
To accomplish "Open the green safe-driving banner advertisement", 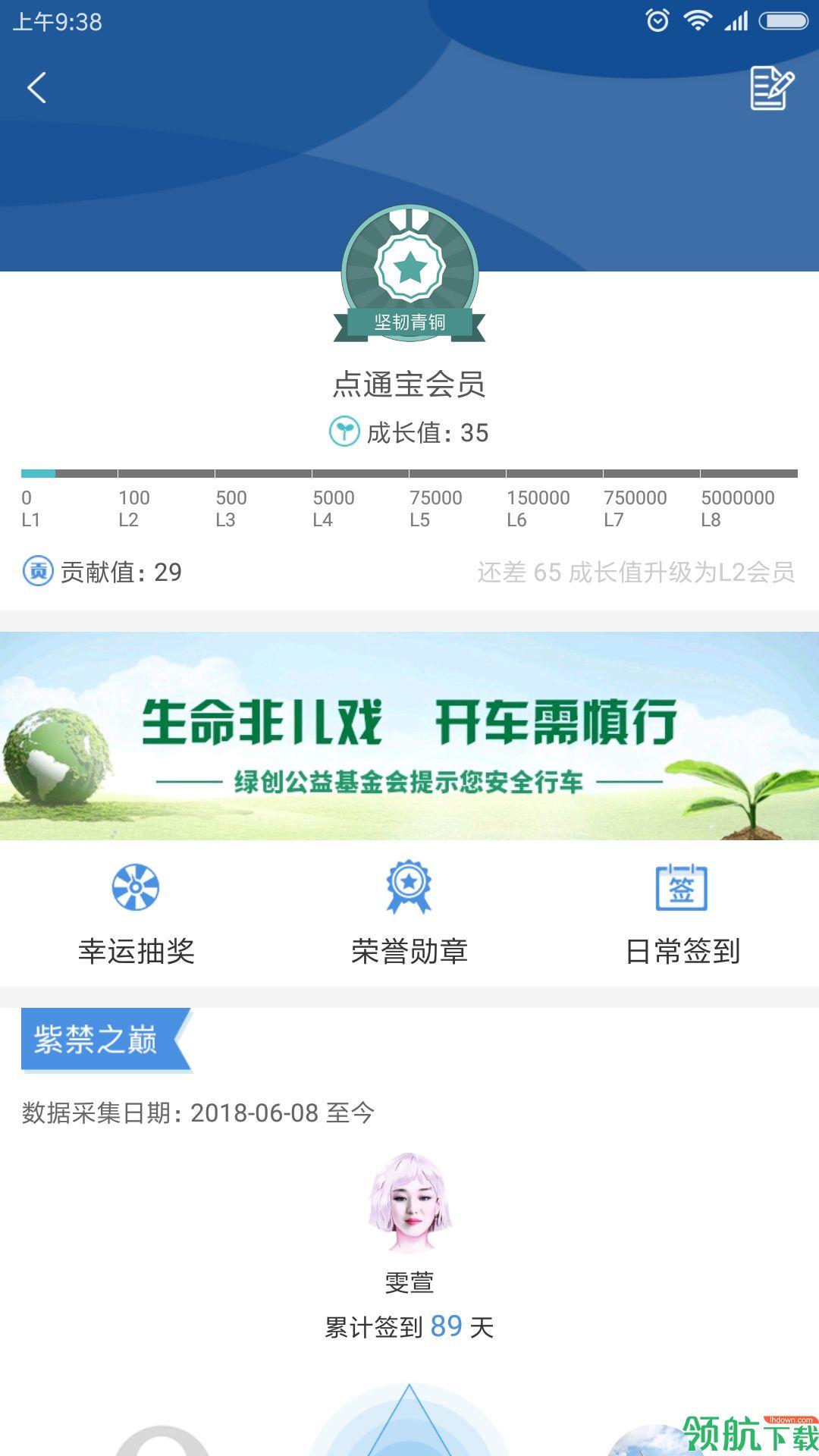I will pyautogui.click(x=409, y=732).
